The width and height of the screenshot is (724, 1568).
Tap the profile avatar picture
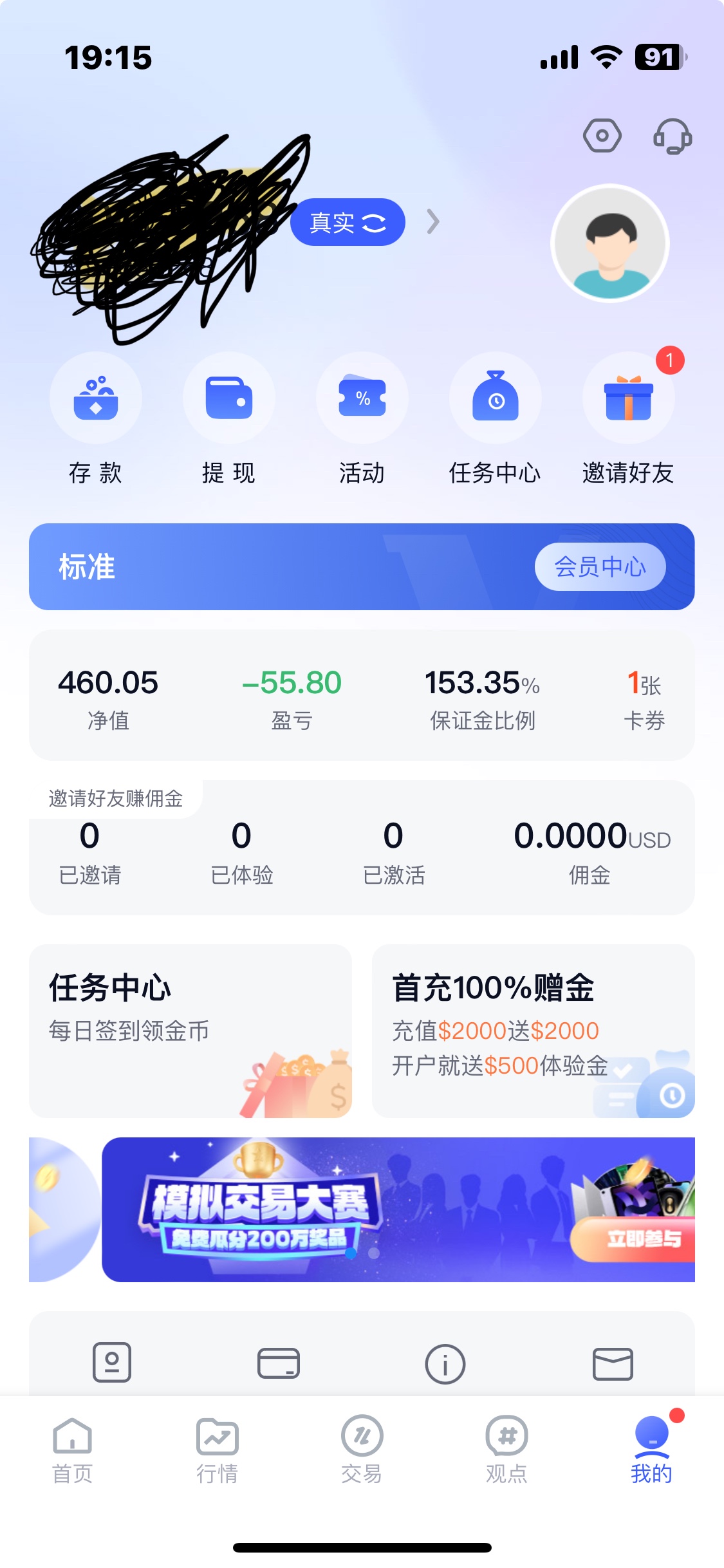pyautogui.click(x=610, y=244)
